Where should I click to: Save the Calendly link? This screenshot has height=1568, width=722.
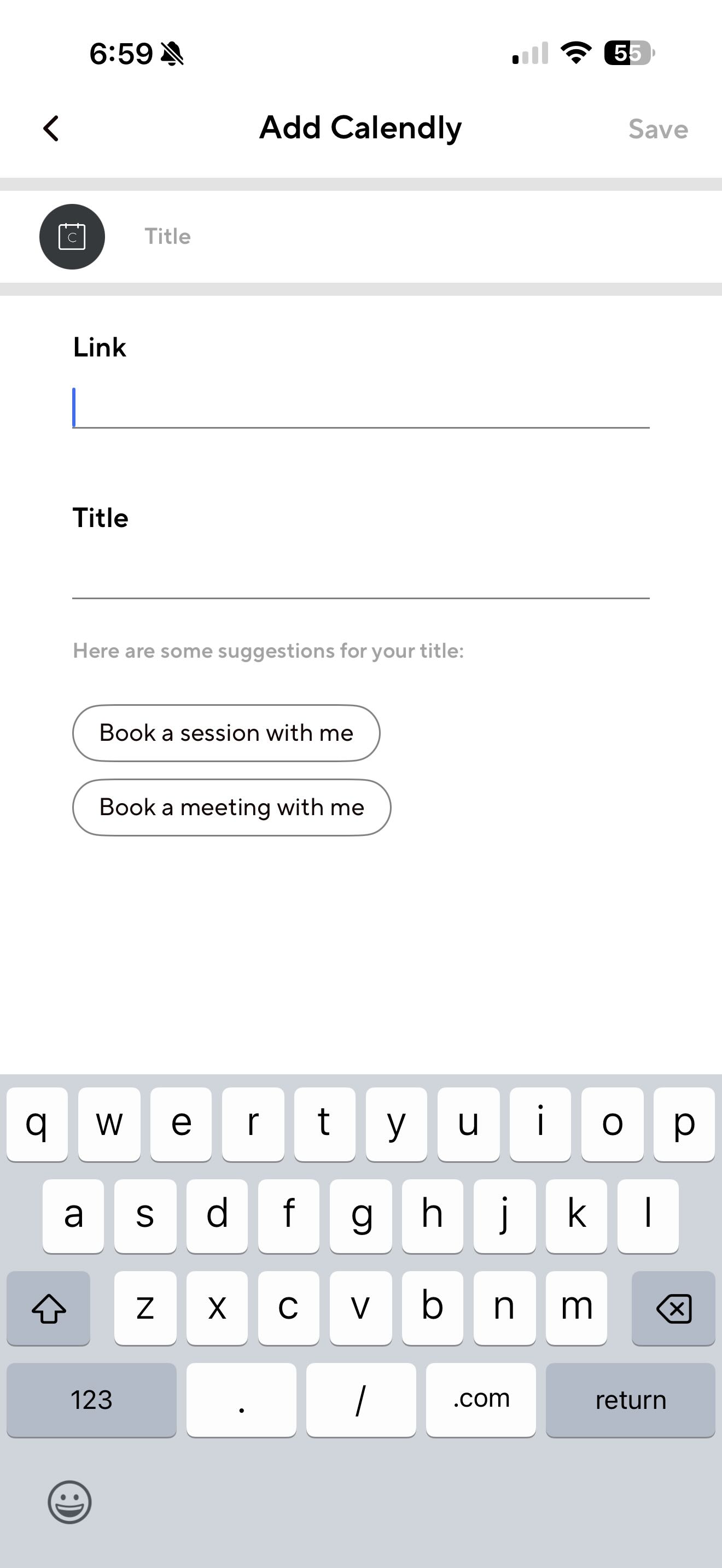point(657,129)
